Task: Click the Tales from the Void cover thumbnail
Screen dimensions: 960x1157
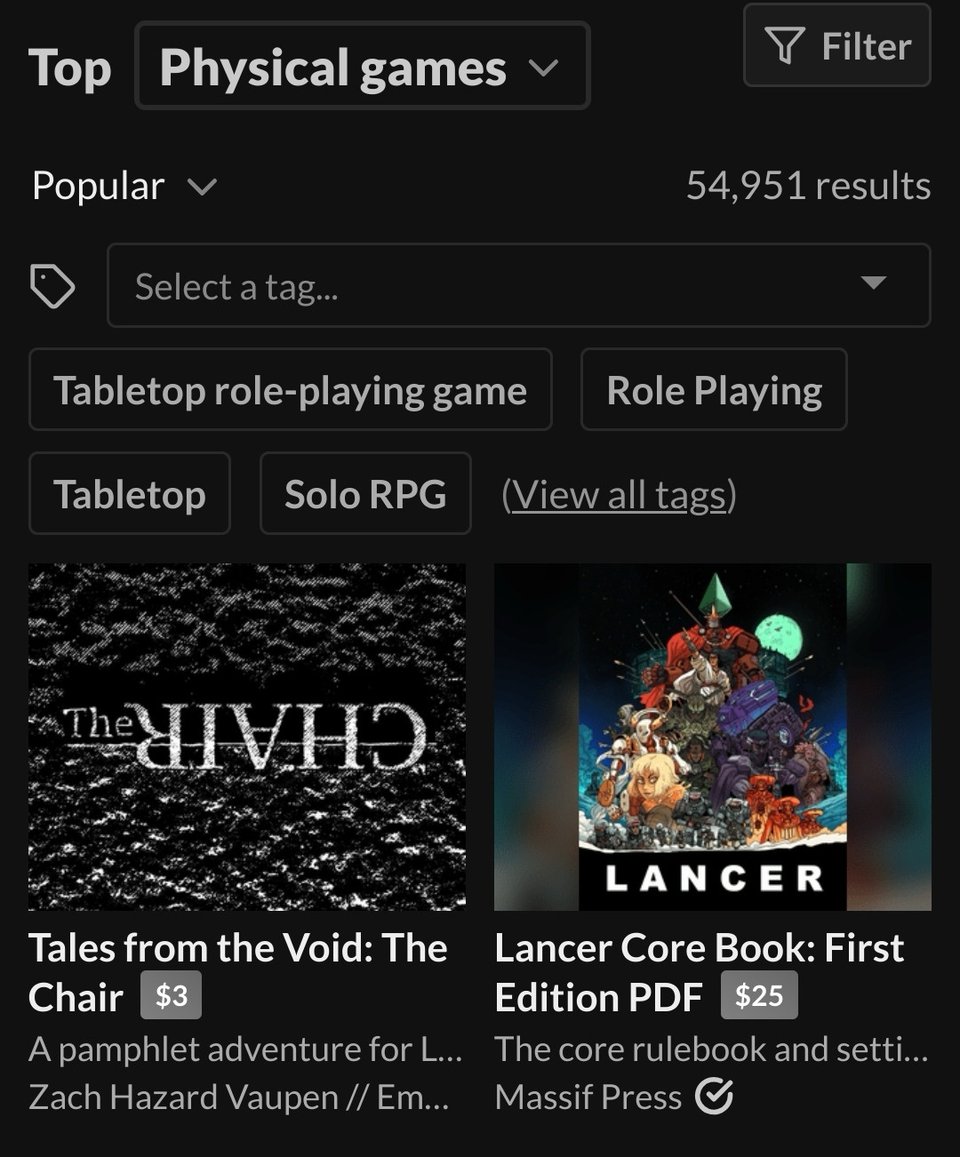Action: (x=247, y=738)
